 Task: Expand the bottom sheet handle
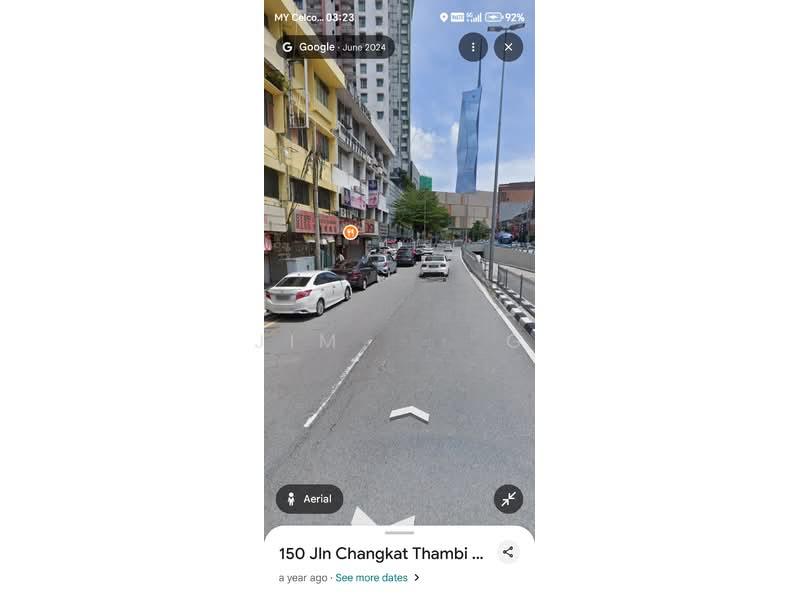click(x=399, y=533)
